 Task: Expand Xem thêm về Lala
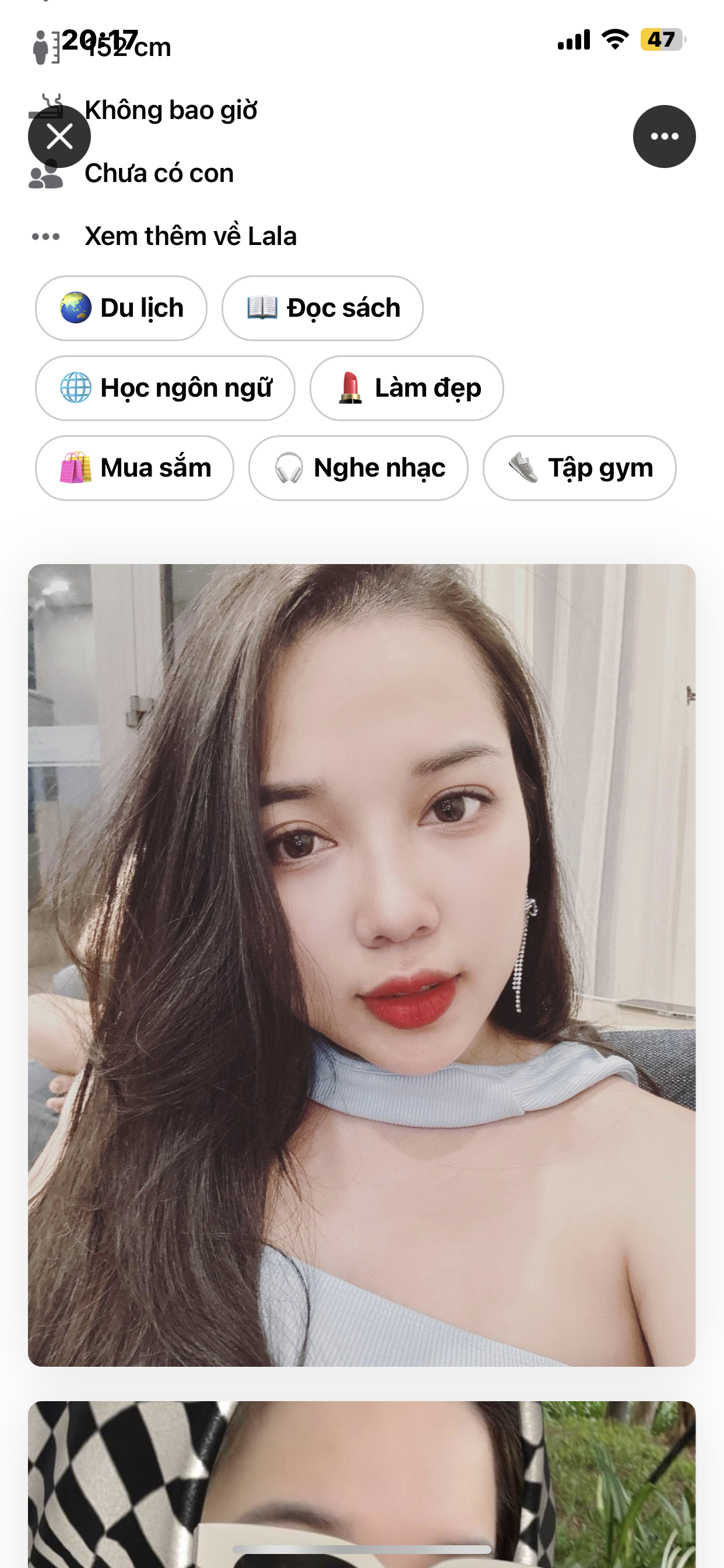(x=190, y=236)
